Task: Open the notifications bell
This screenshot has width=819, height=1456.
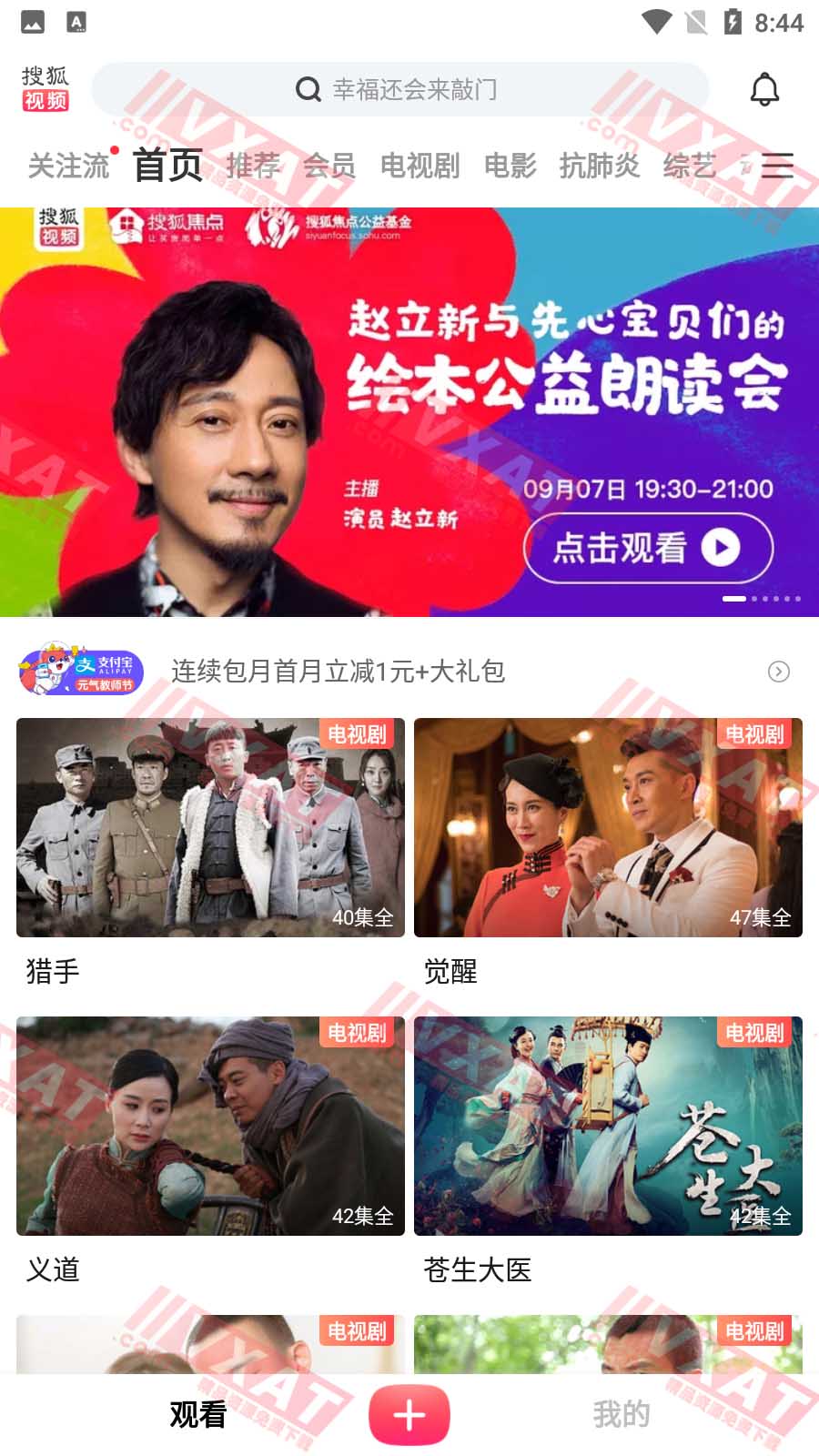Action: [x=764, y=89]
